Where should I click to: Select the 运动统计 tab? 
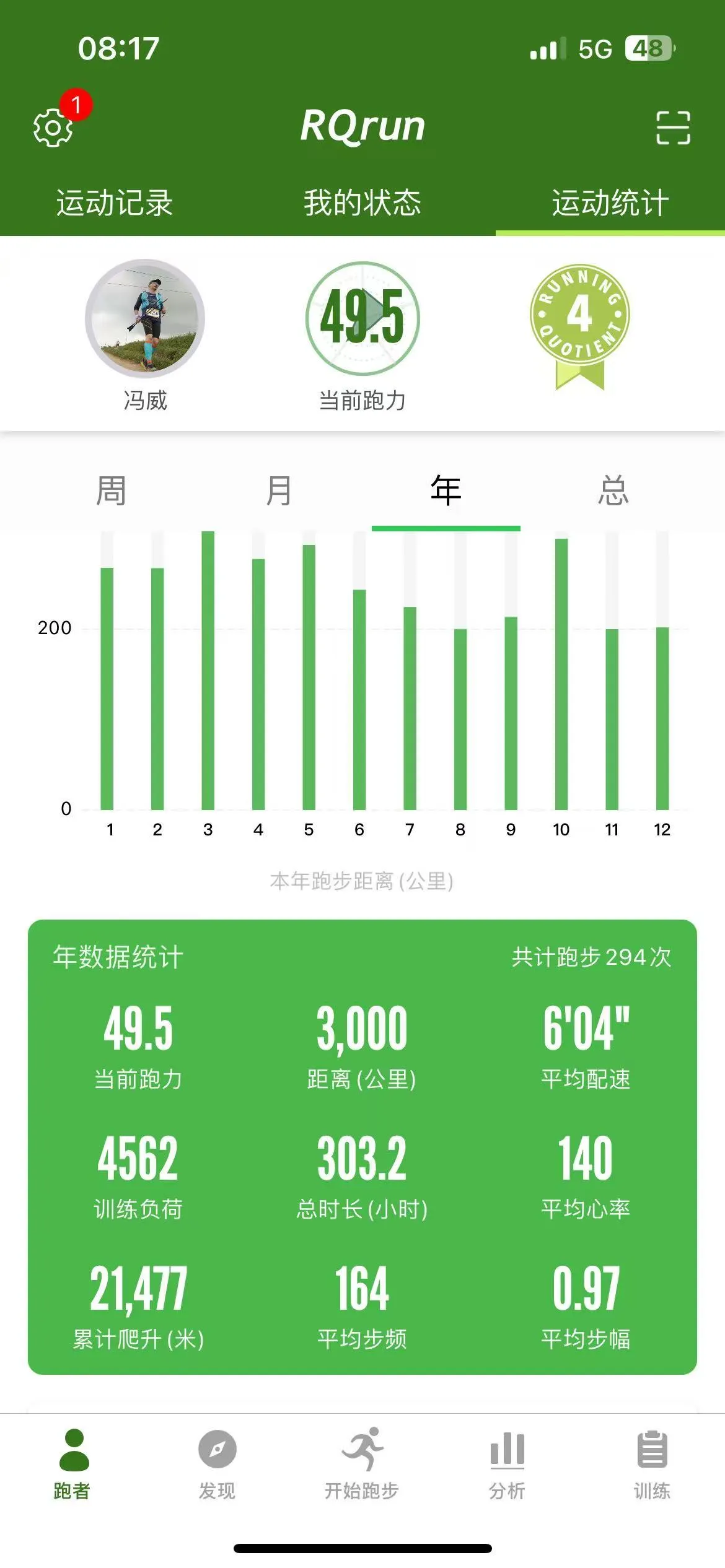click(x=610, y=203)
